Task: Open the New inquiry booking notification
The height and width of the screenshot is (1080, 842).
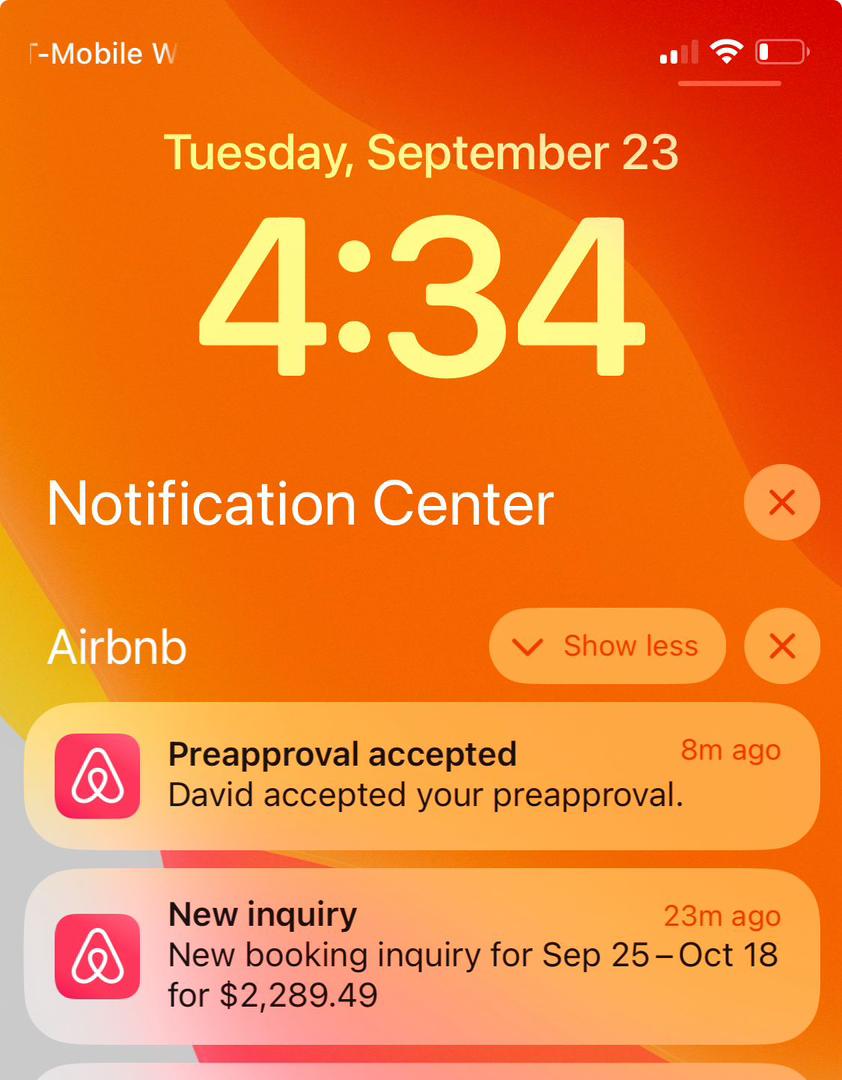Action: 421,956
